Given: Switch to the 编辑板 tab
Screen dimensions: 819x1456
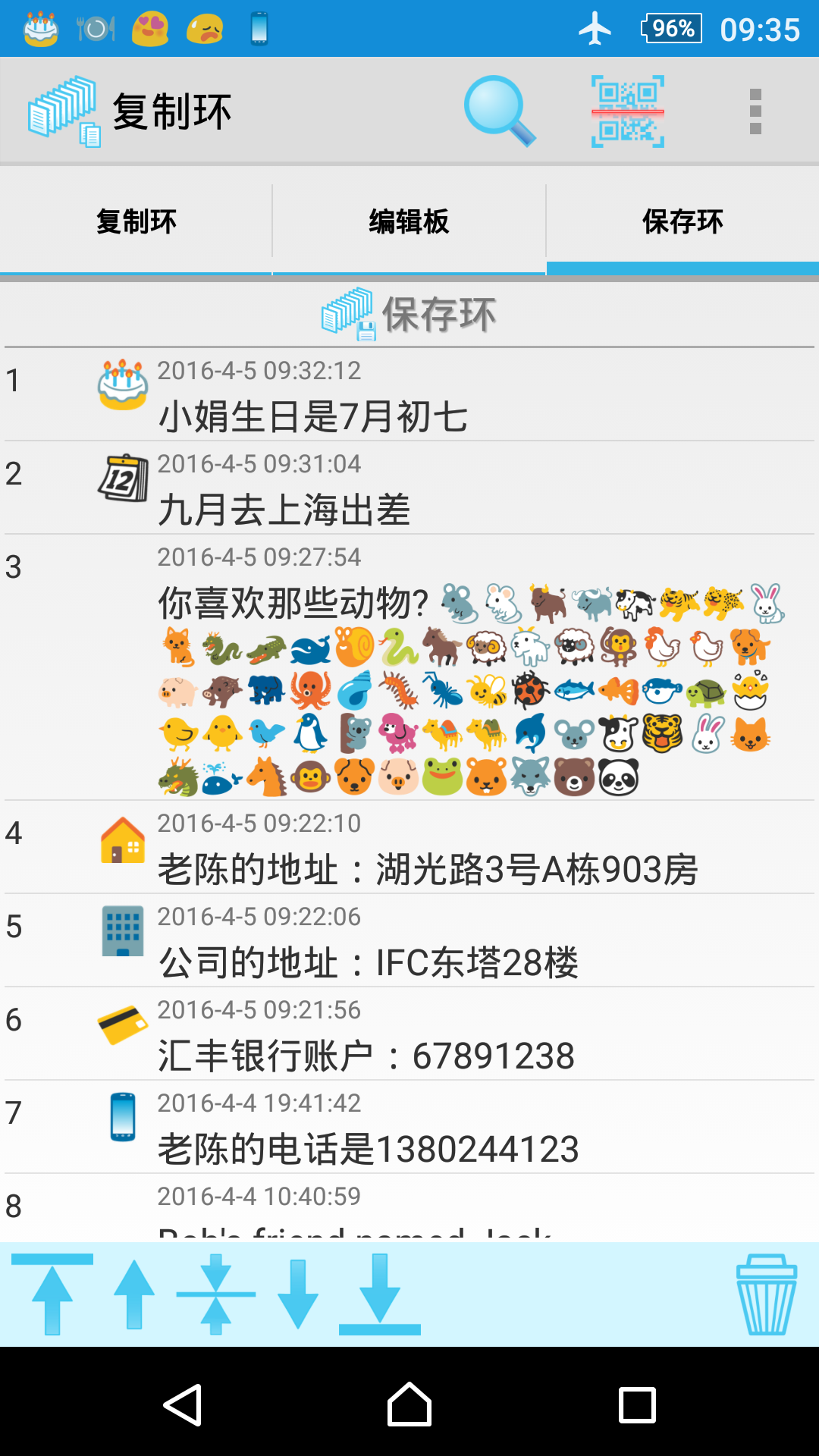Looking at the screenshot, I should (x=409, y=222).
